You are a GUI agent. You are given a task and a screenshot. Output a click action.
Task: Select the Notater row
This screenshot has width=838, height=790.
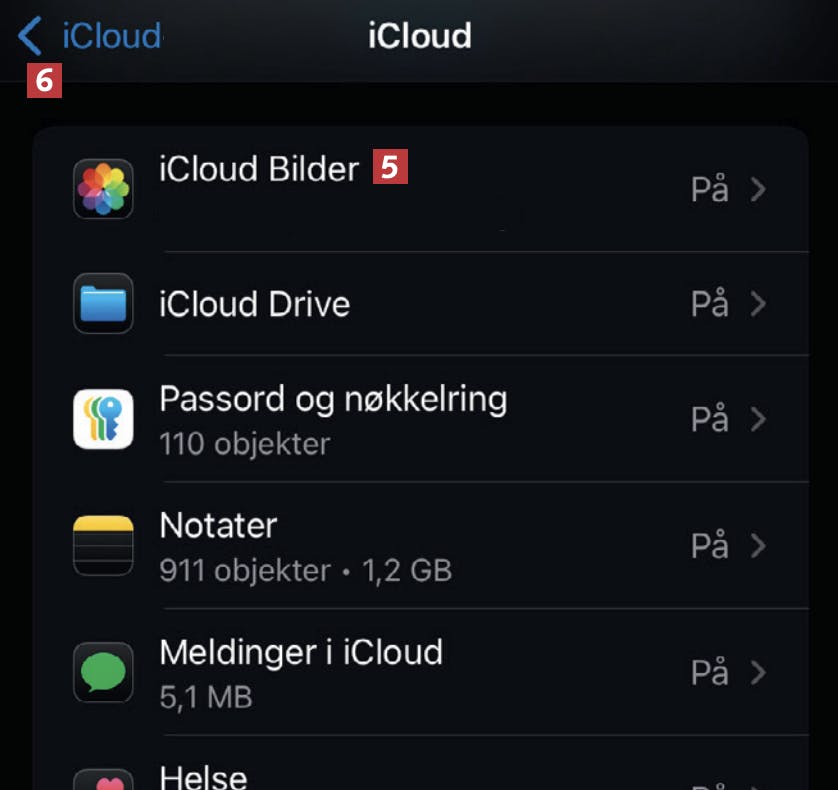tap(420, 546)
